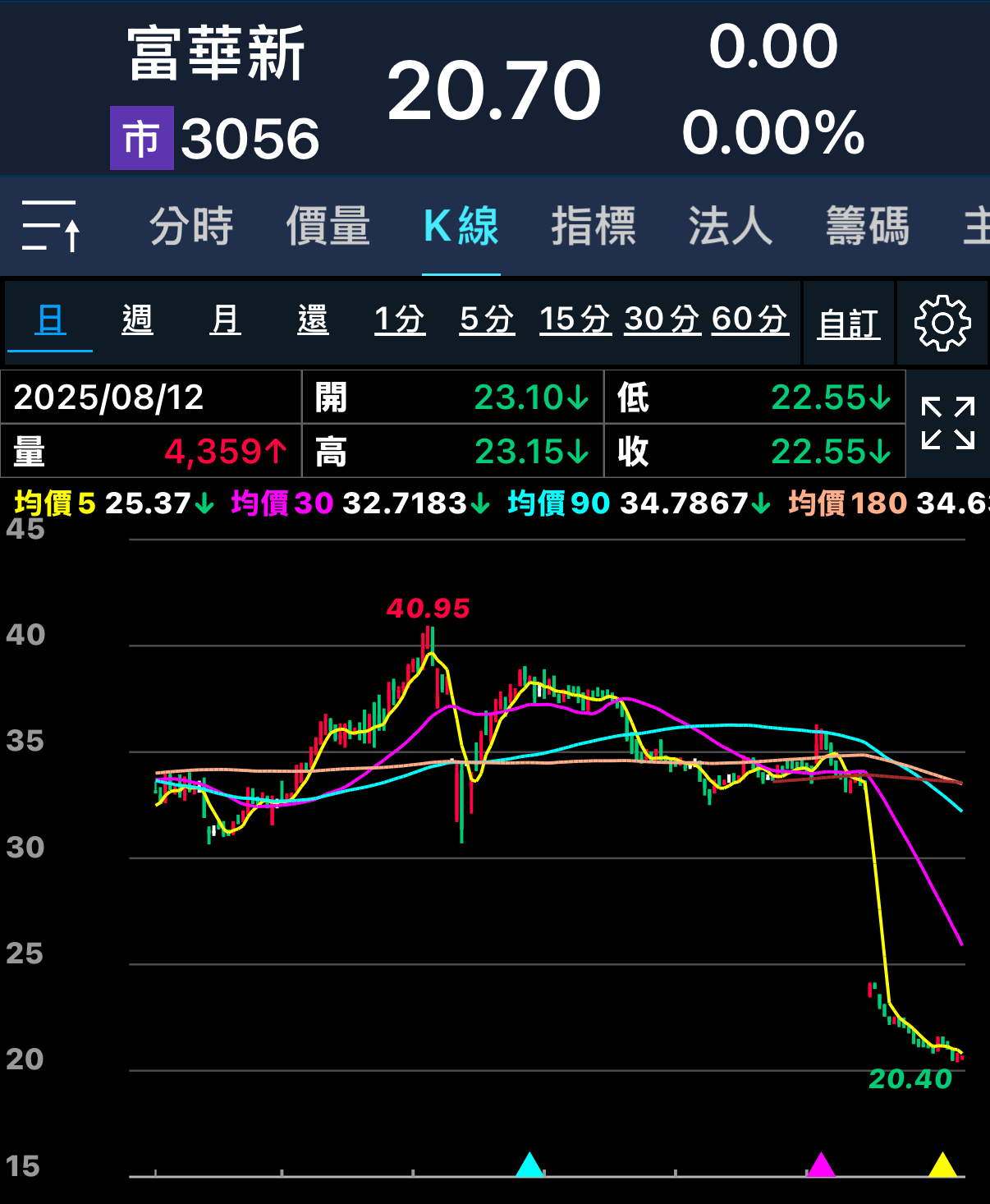The height and width of the screenshot is (1204, 990).
Task: Select the daily 日 period
Action: 50,319
